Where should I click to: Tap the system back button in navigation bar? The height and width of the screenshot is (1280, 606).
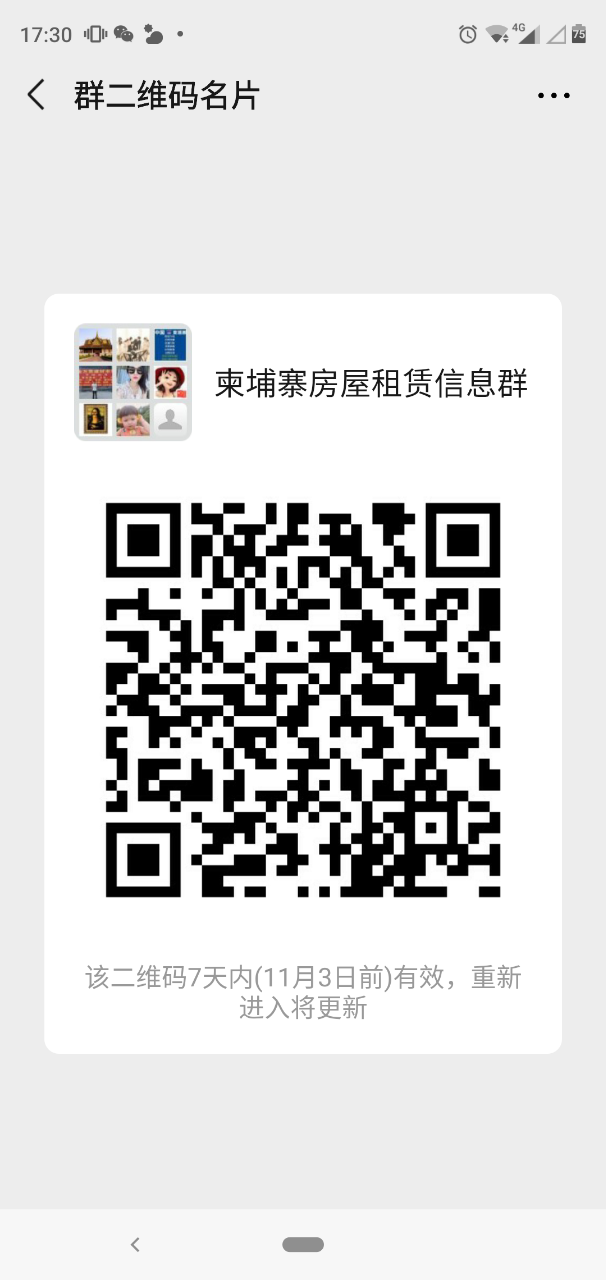click(136, 1244)
